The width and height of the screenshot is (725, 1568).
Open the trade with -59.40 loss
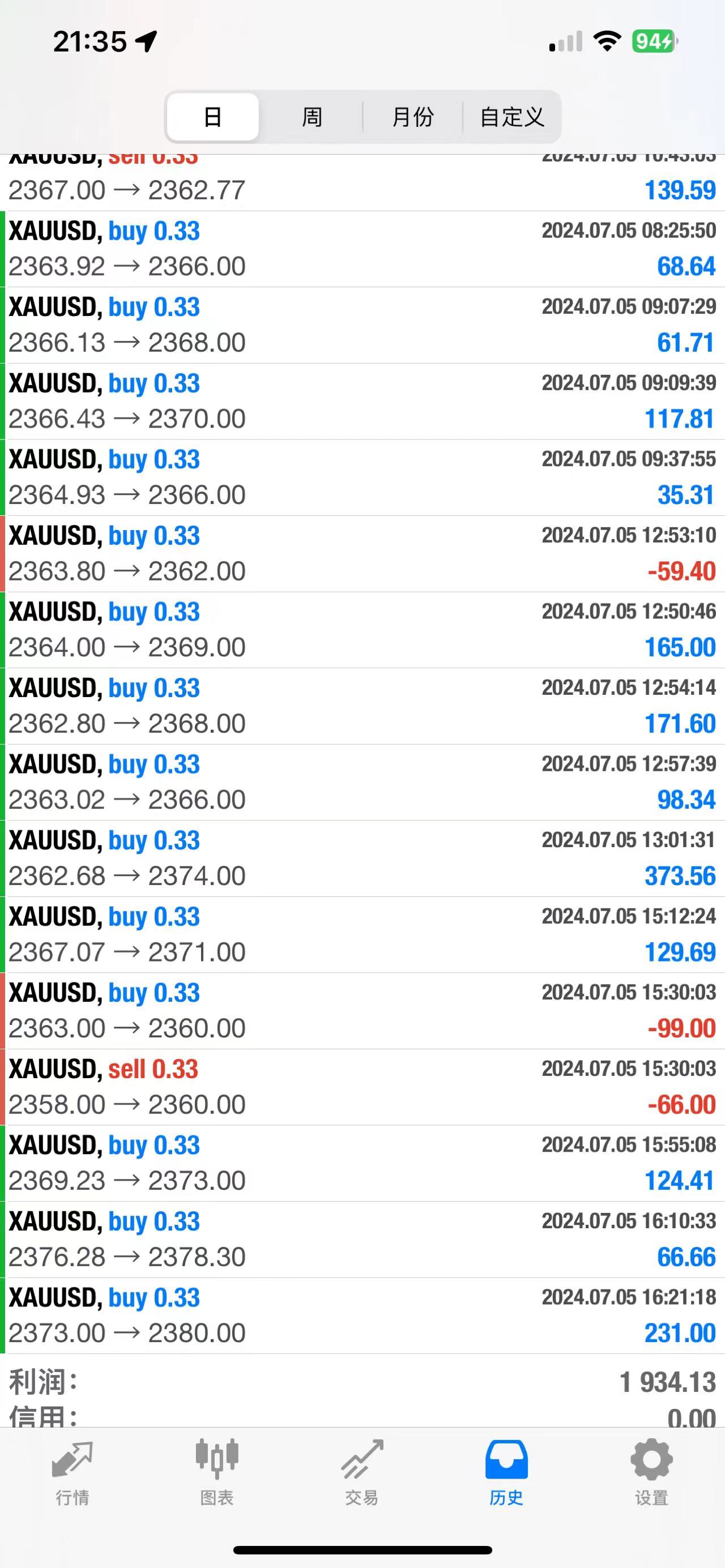pyautogui.click(x=362, y=553)
